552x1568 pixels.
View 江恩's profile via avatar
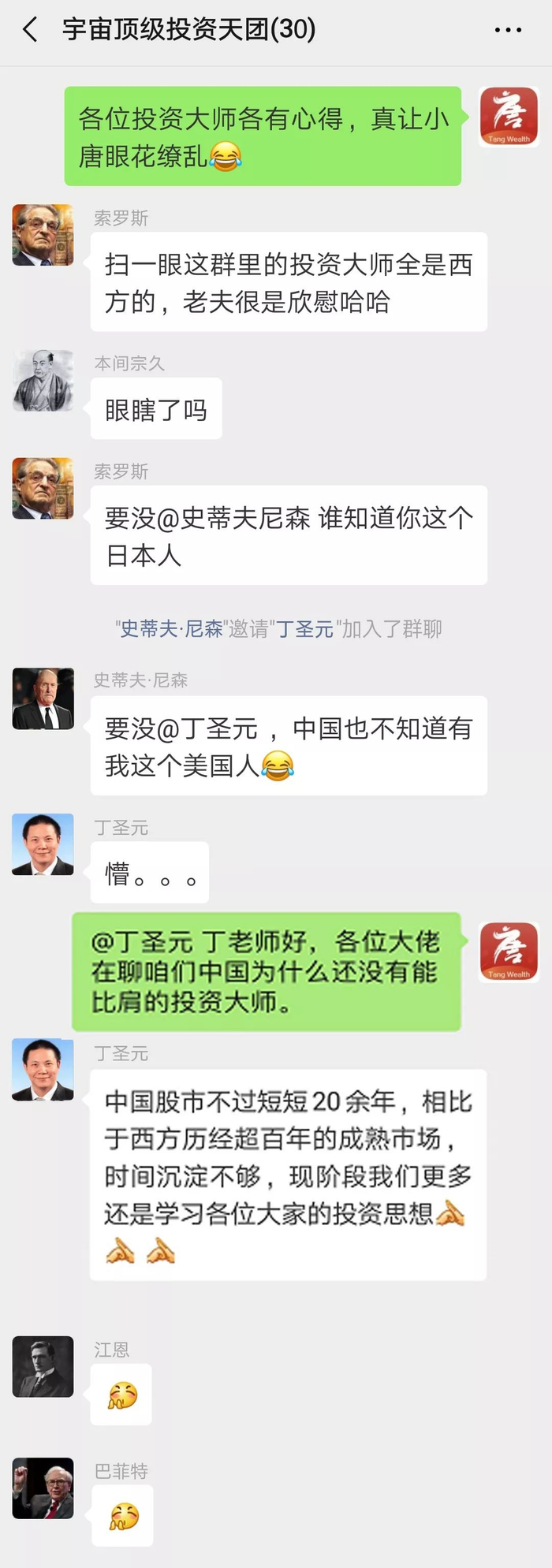point(43,1366)
